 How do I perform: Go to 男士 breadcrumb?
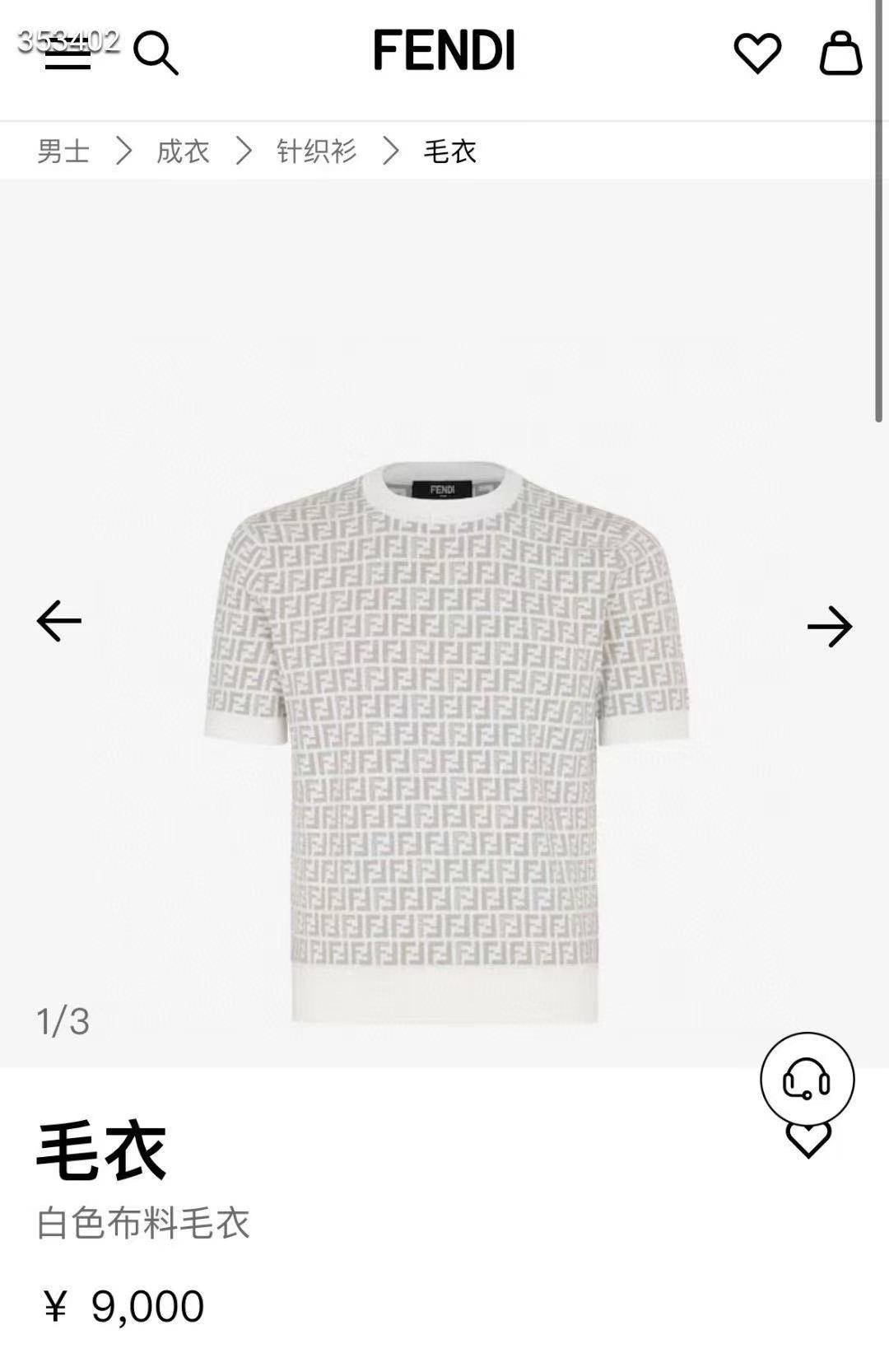click(63, 152)
